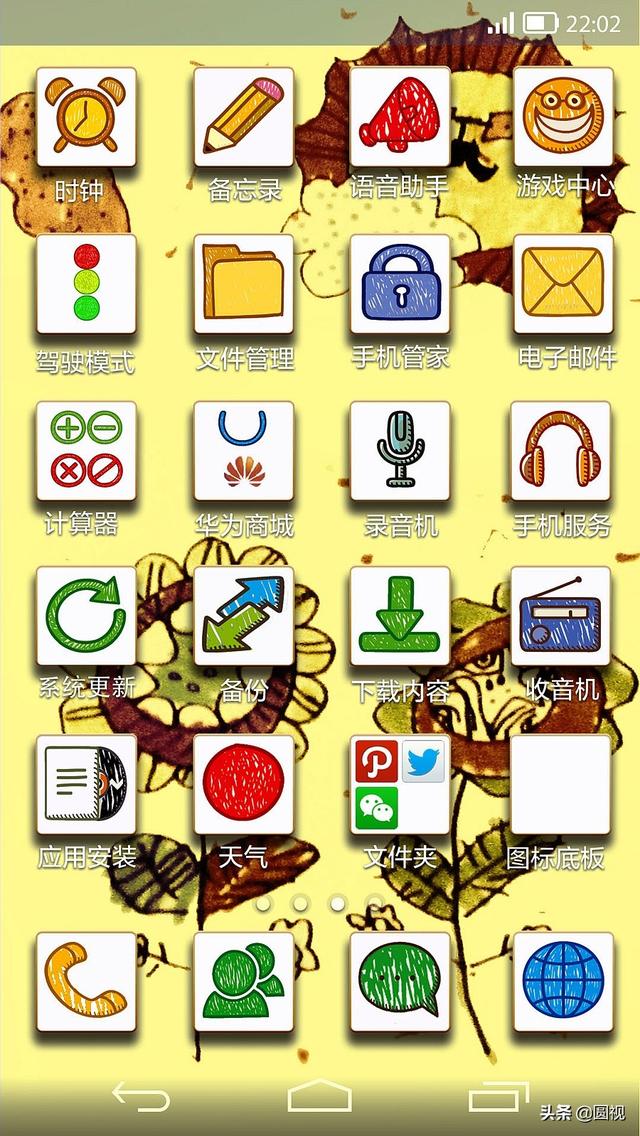Open the phone dialer in dock
Screen dimensions: 640x1136
click(86, 982)
